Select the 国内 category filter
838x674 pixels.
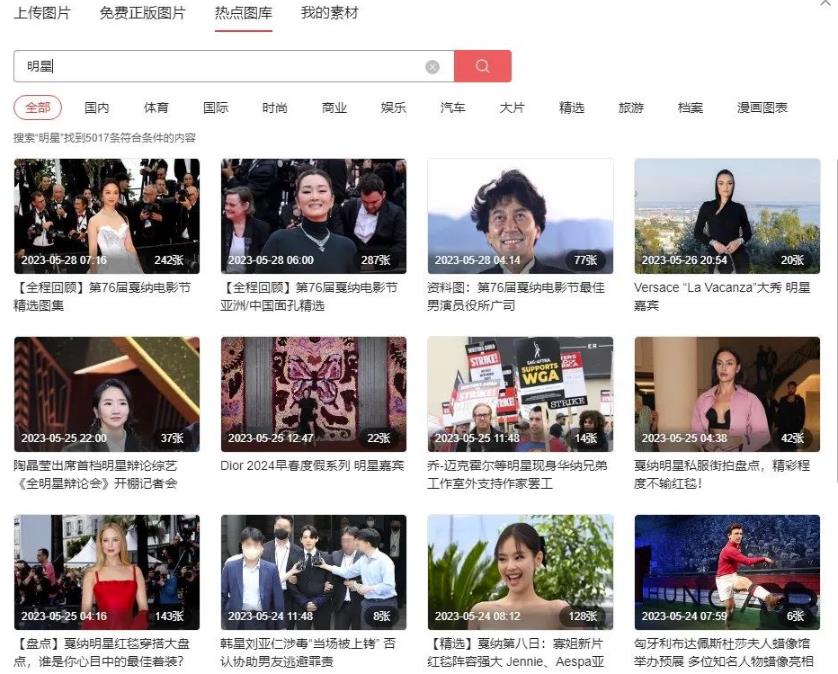[x=97, y=108]
